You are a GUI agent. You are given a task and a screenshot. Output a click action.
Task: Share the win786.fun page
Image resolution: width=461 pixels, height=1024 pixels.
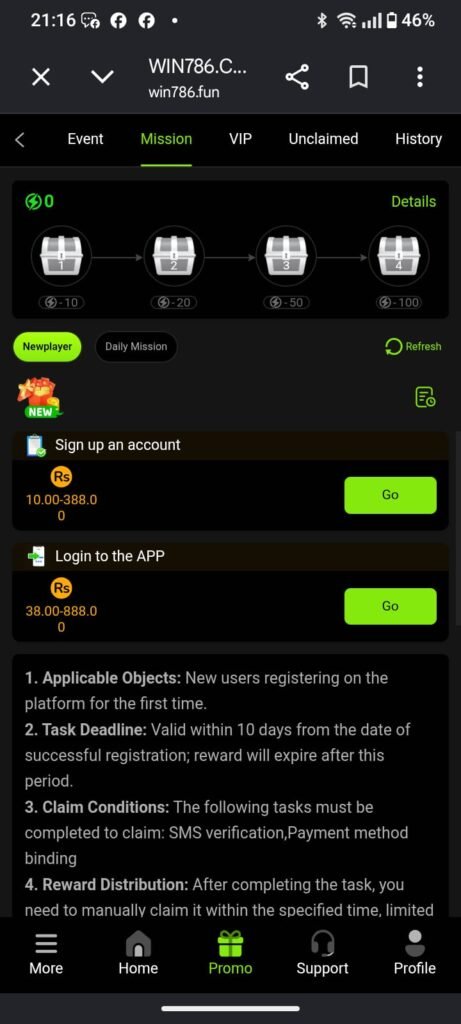click(297, 78)
